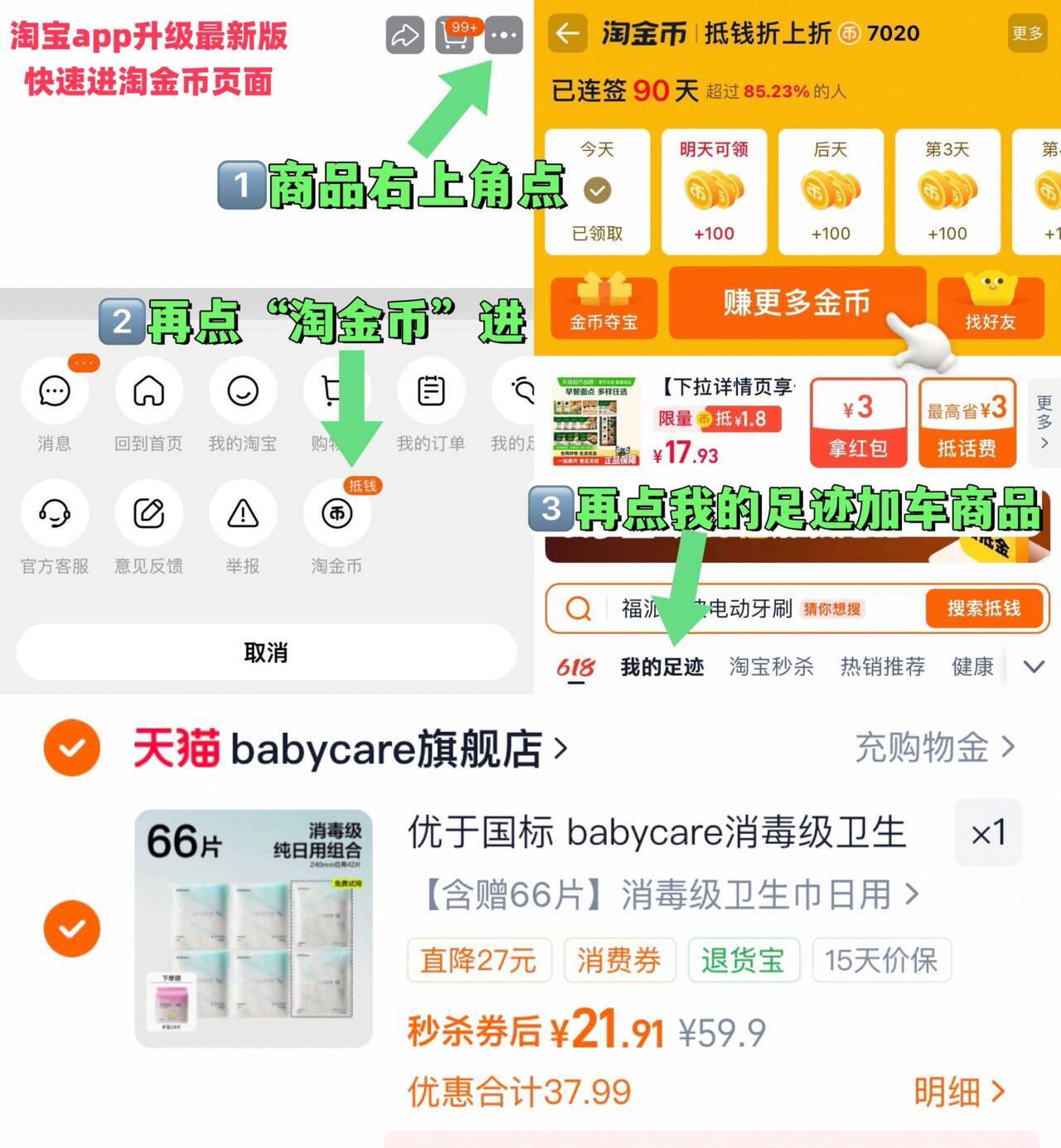Expand the category list via the down chevron
Screen dimensions: 1061x1148
[1033, 666]
